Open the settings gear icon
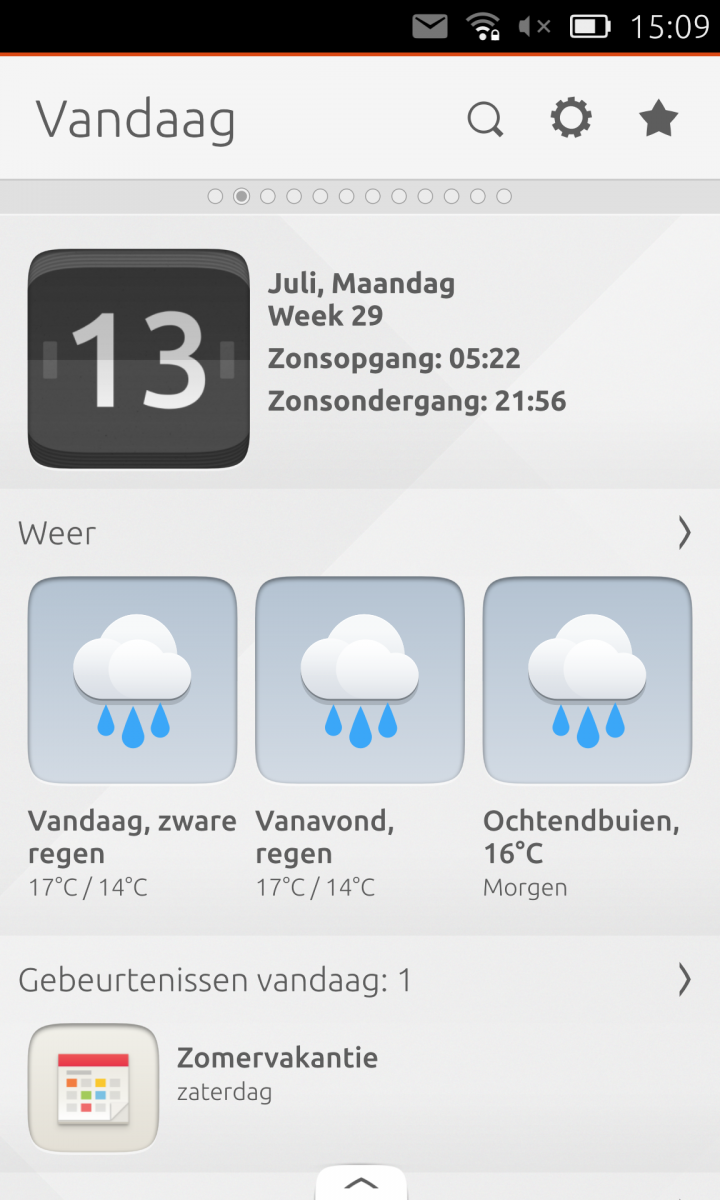The height and width of the screenshot is (1200, 720). pyautogui.click(x=571, y=119)
